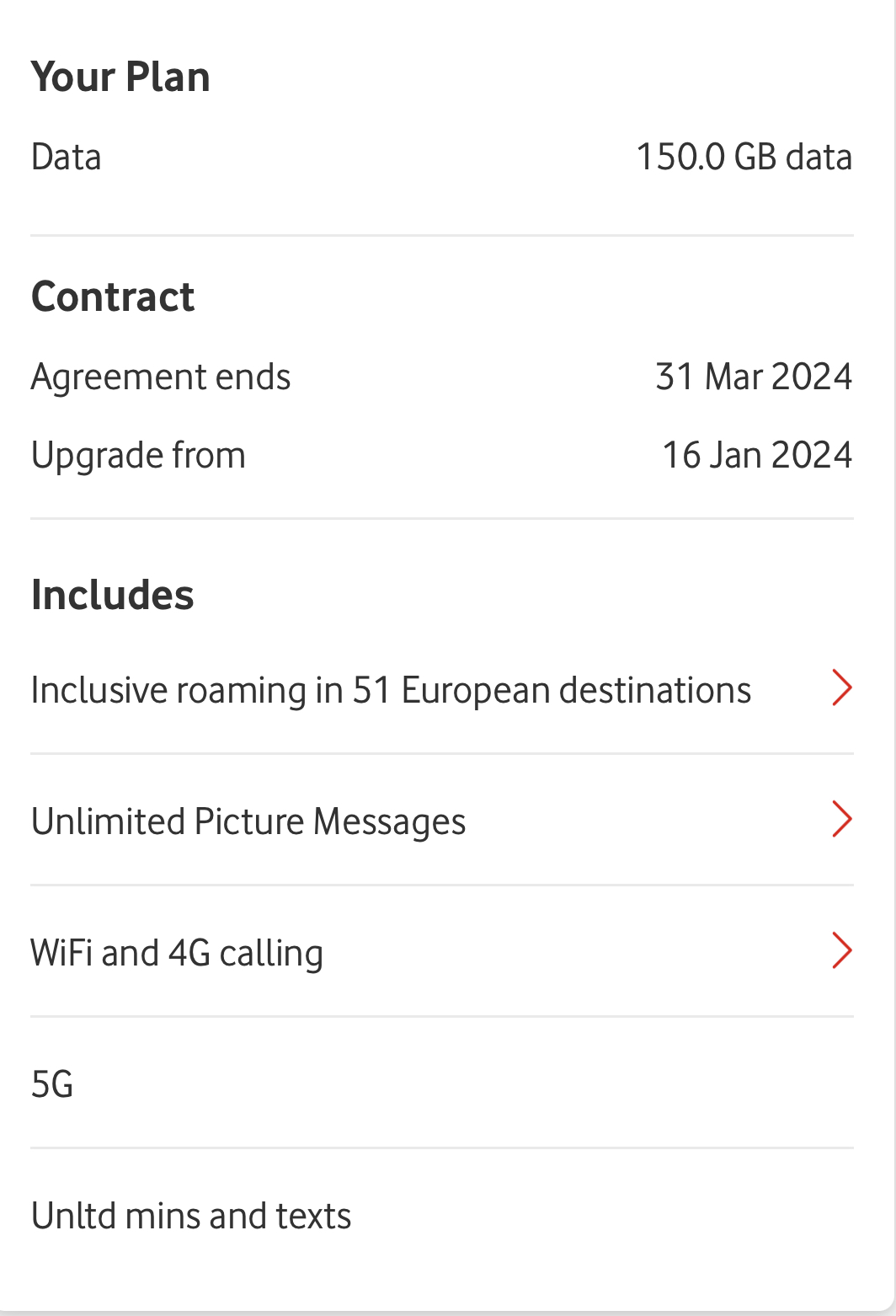Open inclusive roaming in 51 European destinations
The height and width of the screenshot is (1316, 896).
441,689
